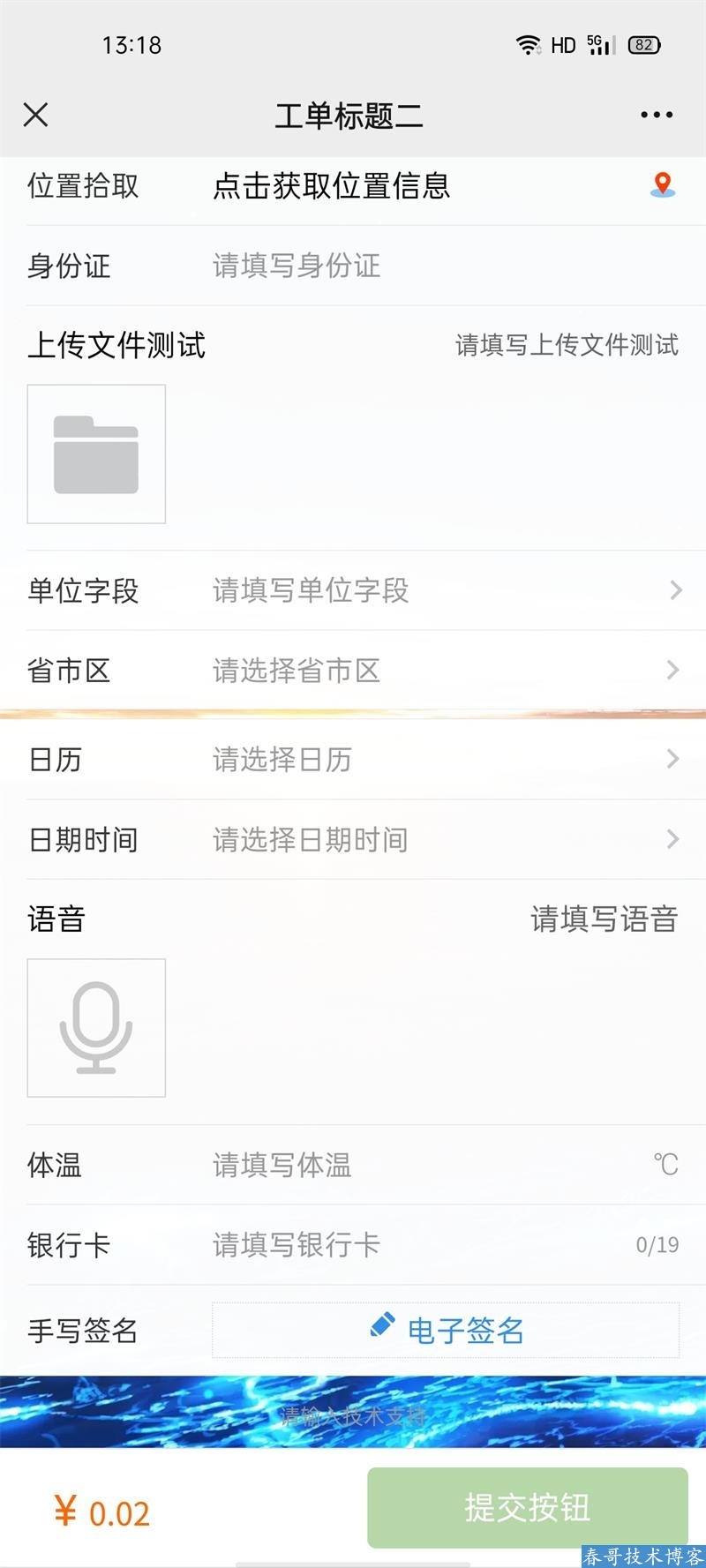706x1568 pixels.
Task: Tap 点击获取位置信息 to get location
Action: [332, 186]
